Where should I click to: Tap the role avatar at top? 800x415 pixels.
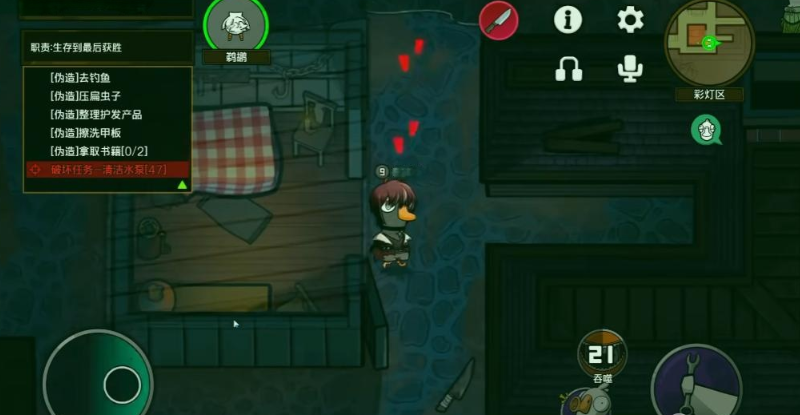pos(237,24)
